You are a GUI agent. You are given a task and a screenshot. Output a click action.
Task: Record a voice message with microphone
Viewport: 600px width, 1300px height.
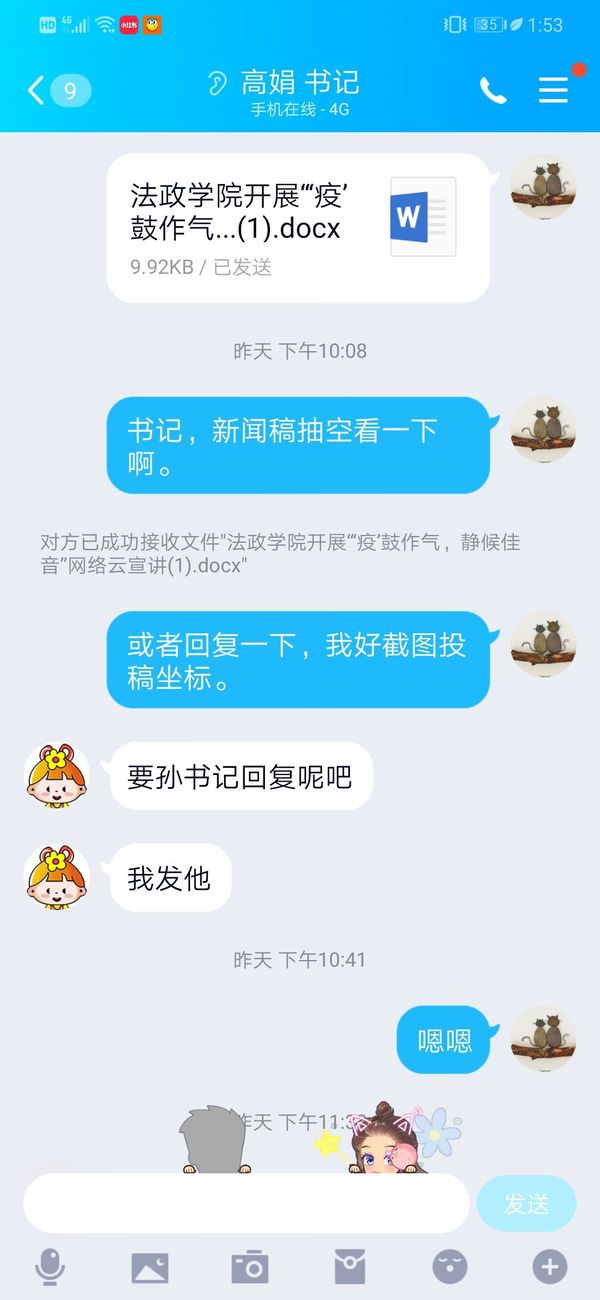50,1267
